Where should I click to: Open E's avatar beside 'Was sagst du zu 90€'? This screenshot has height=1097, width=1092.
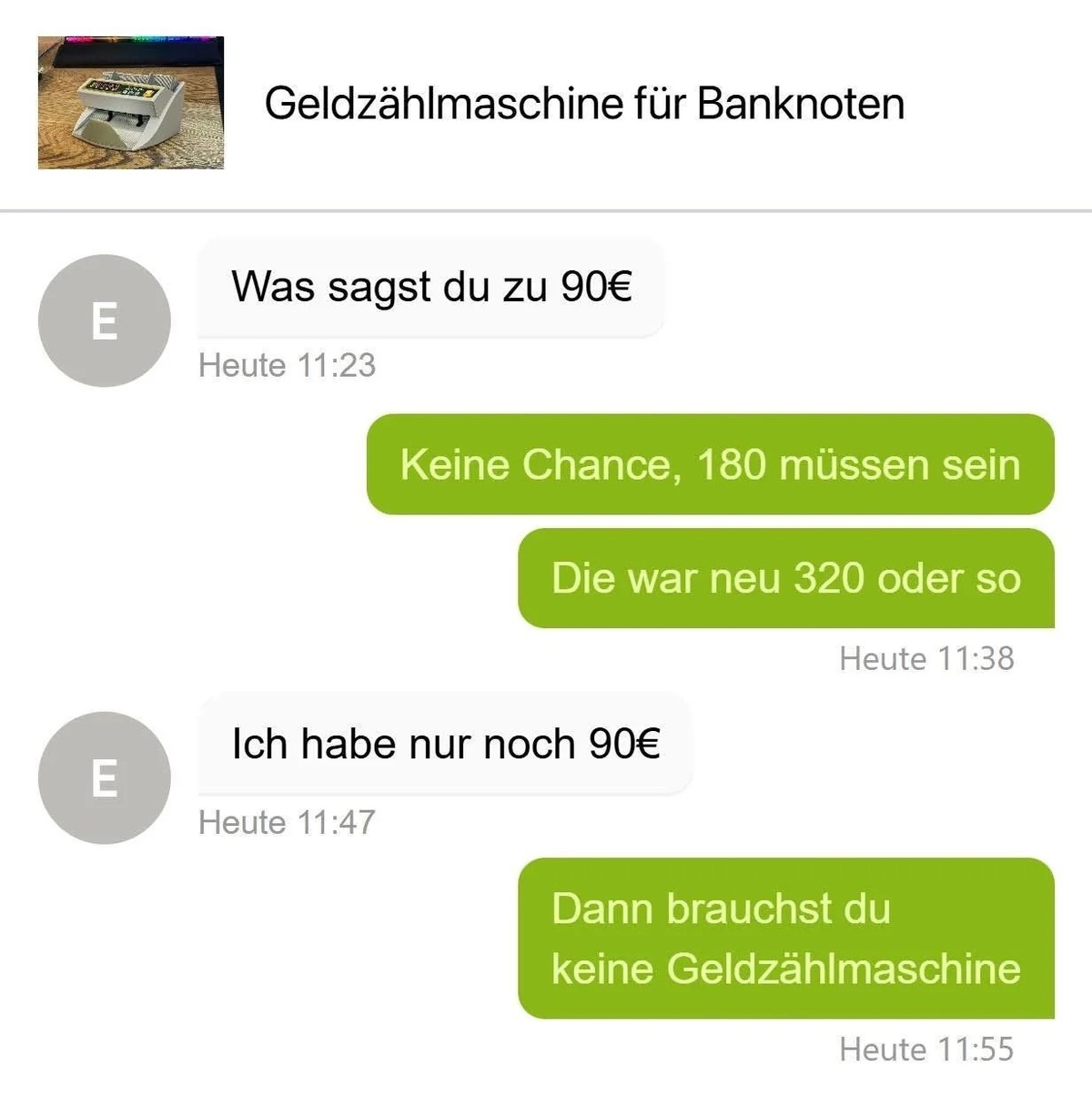104,320
